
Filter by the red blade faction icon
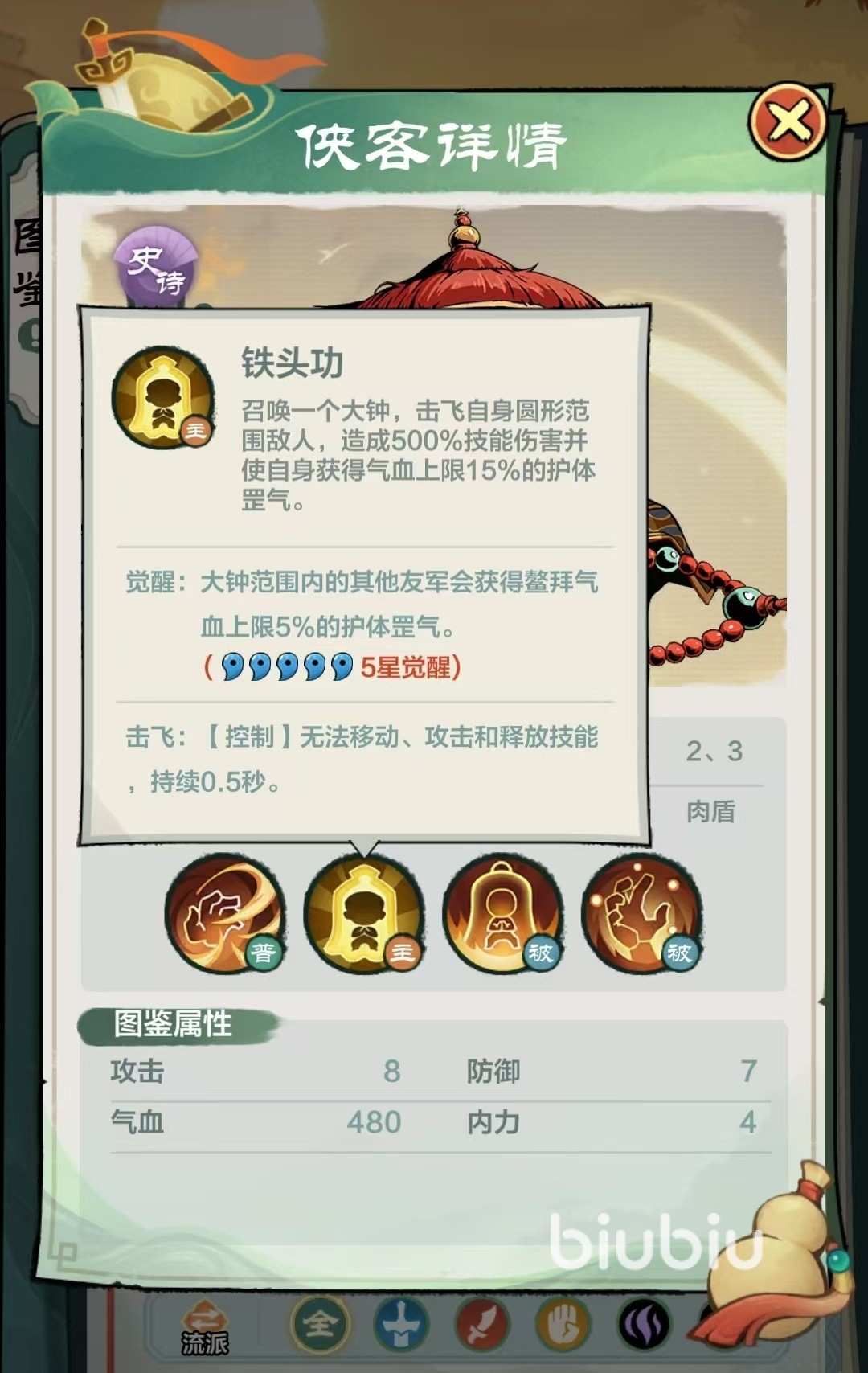click(x=482, y=1324)
